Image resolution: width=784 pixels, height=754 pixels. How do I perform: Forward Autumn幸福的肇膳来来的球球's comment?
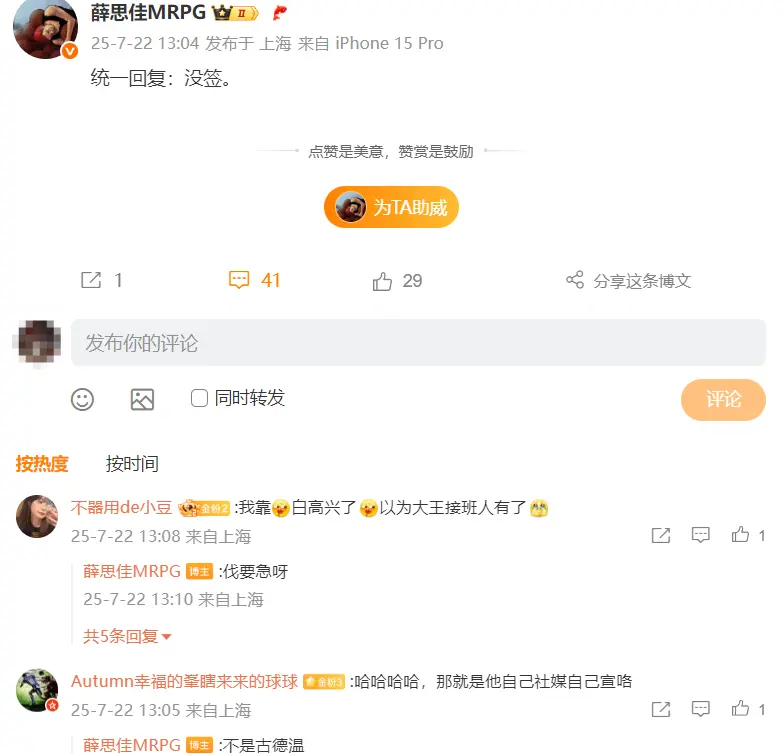(x=661, y=709)
